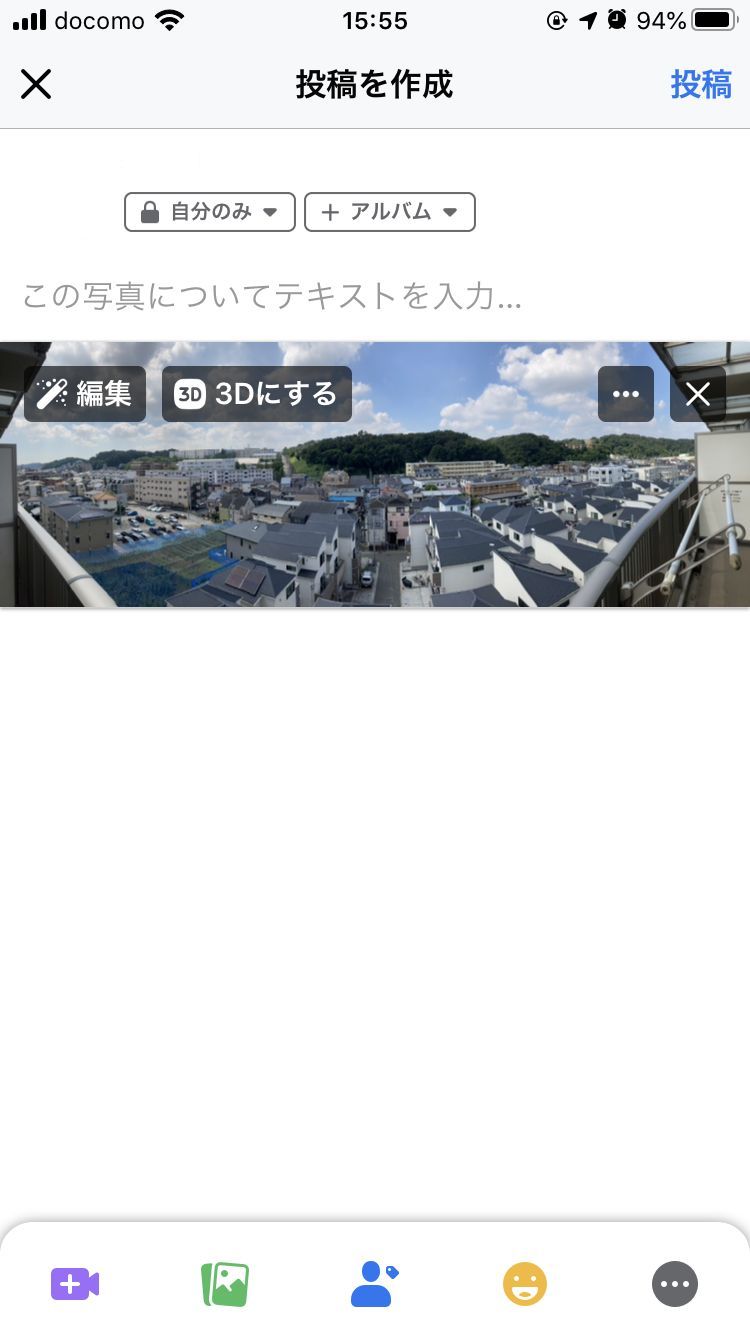Tap 編集 to edit the photo
Viewport: 750px width, 1334px height.
(85, 394)
